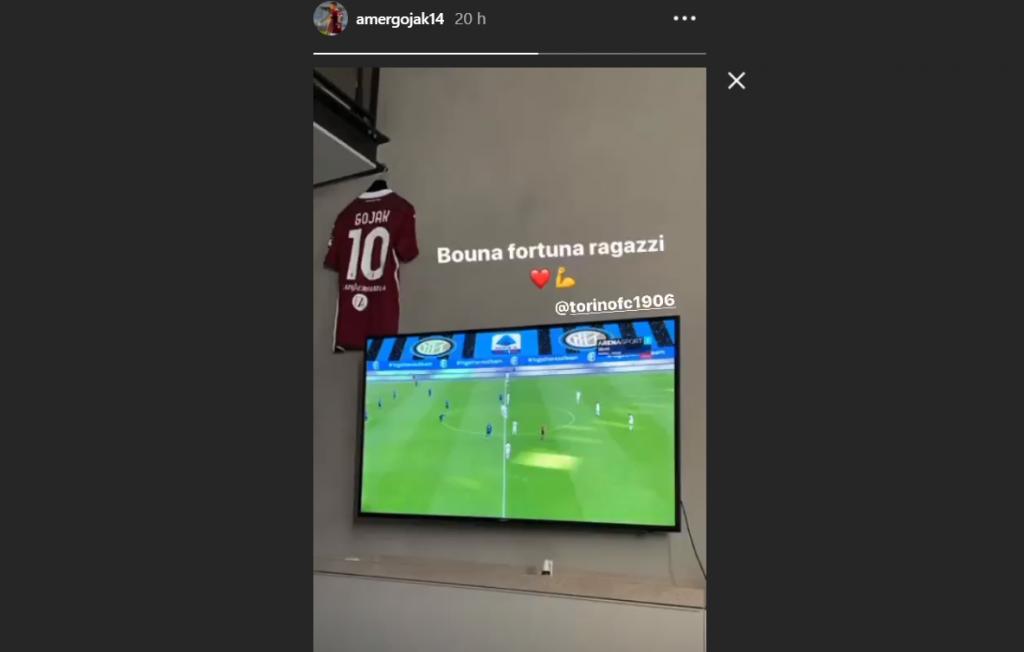Viewport: 1024px width, 652px height.
Task: Open the amergojak14 username link
Action: point(399,19)
